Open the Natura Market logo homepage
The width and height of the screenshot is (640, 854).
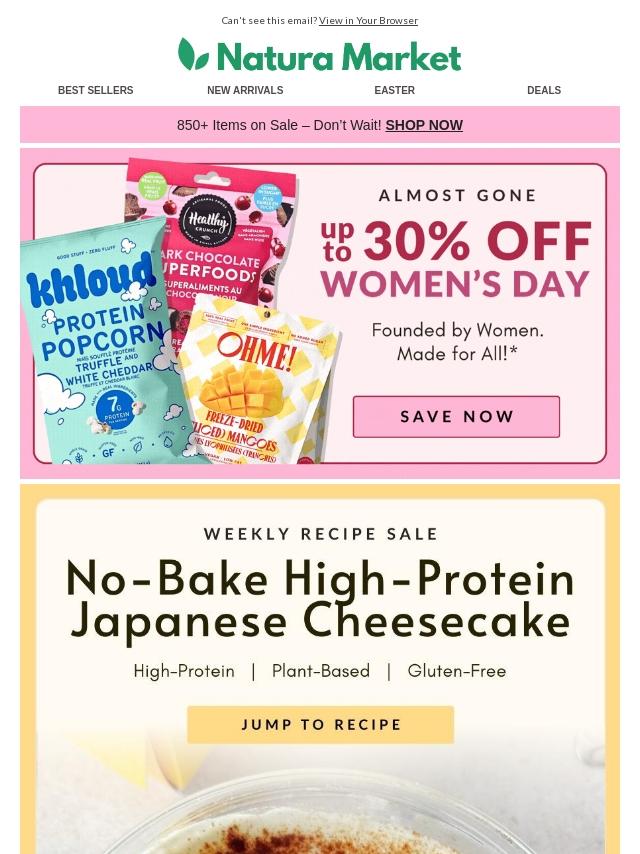click(320, 55)
